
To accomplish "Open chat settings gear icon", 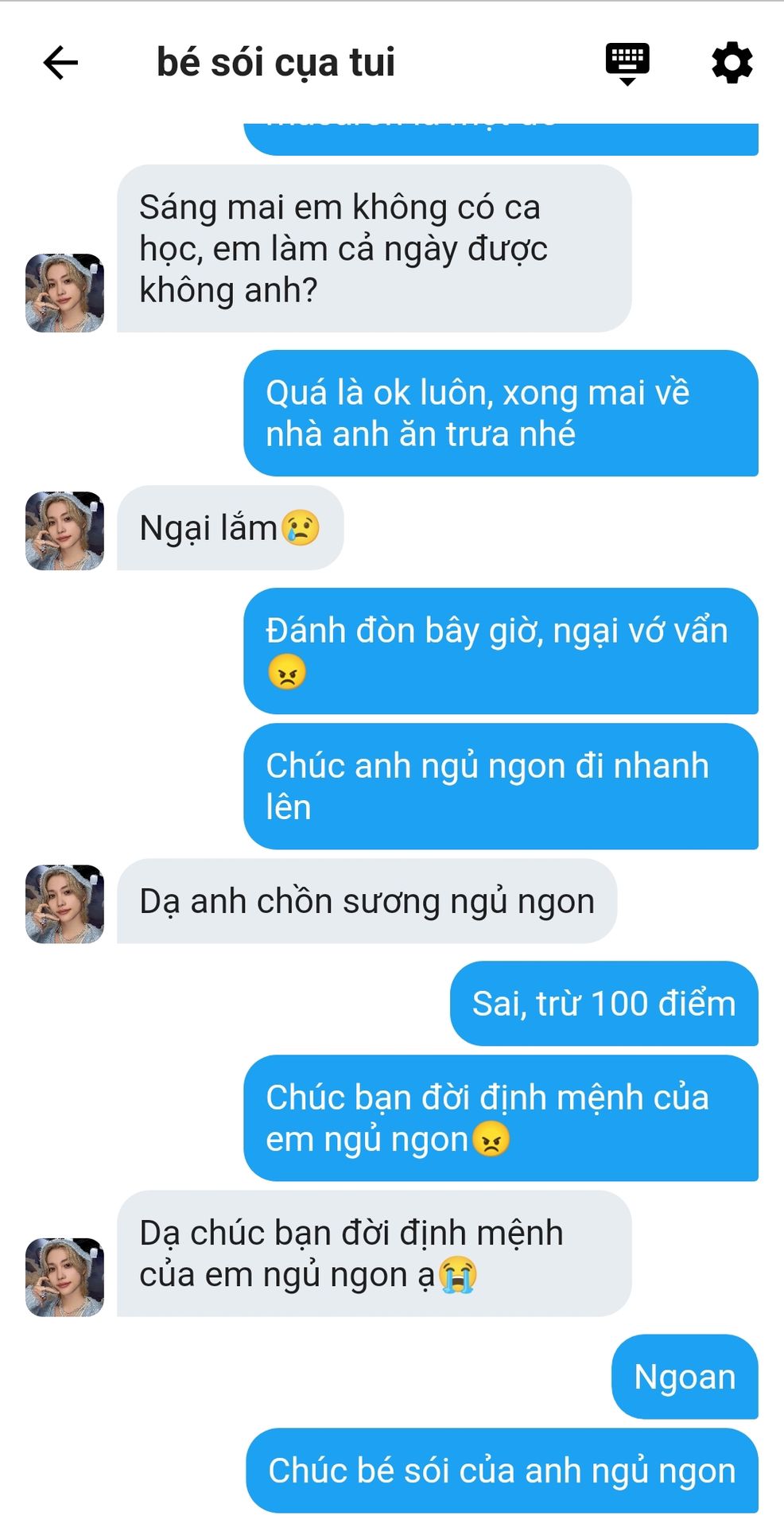I will point(732,63).
